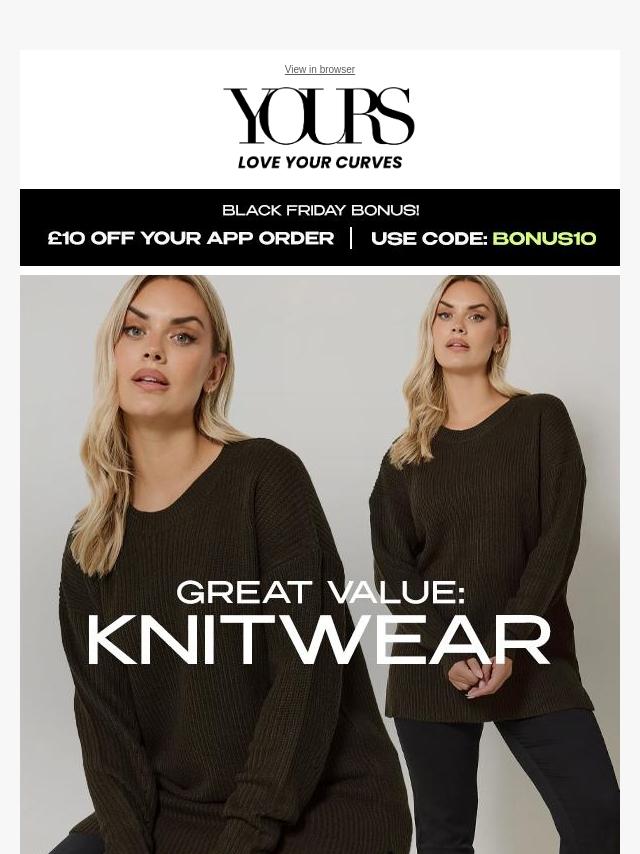Open the View in browser link

[x=319, y=70]
